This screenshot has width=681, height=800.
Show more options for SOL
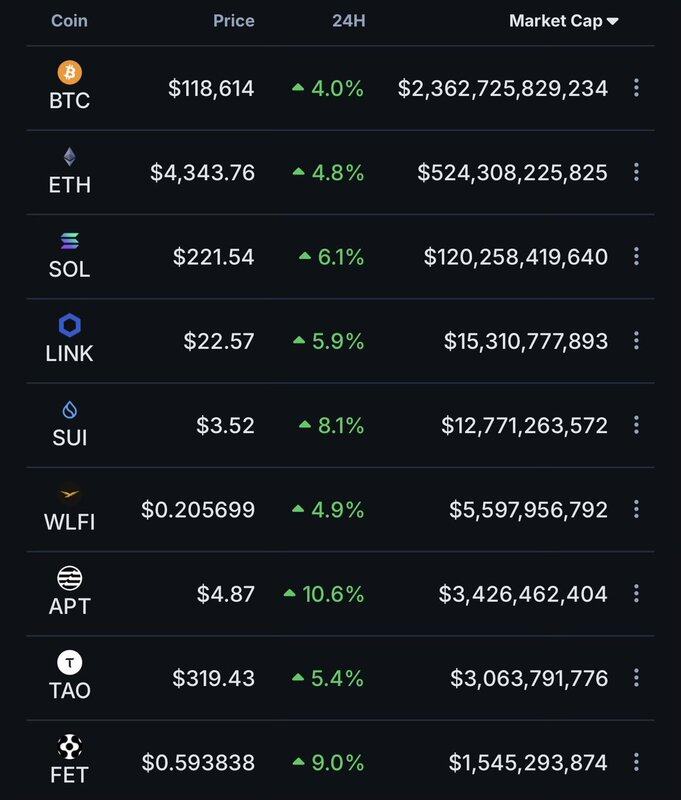pos(636,257)
